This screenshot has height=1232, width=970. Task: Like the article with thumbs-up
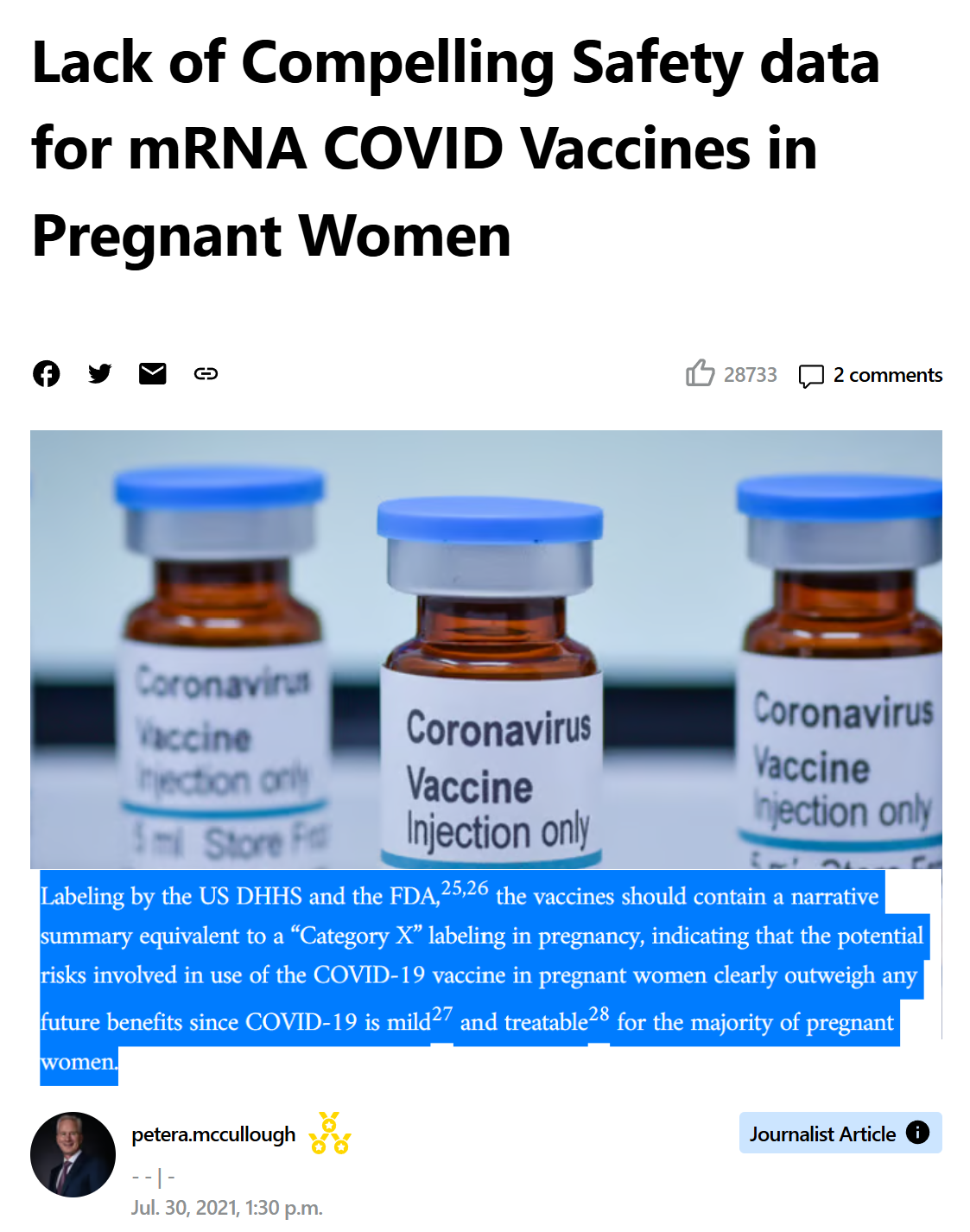(701, 373)
